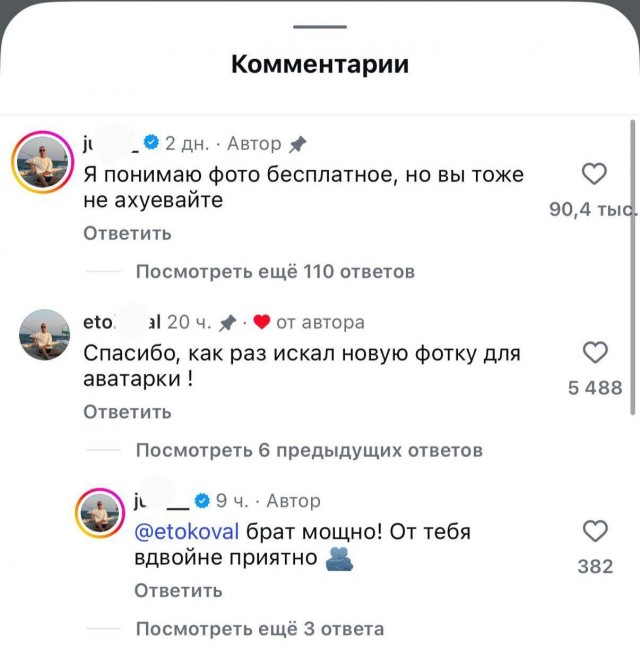Reply to the comment 'Спасибо, как раз искал'
Image resolution: width=640 pixels, height=654 pixels.
[127, 411]
